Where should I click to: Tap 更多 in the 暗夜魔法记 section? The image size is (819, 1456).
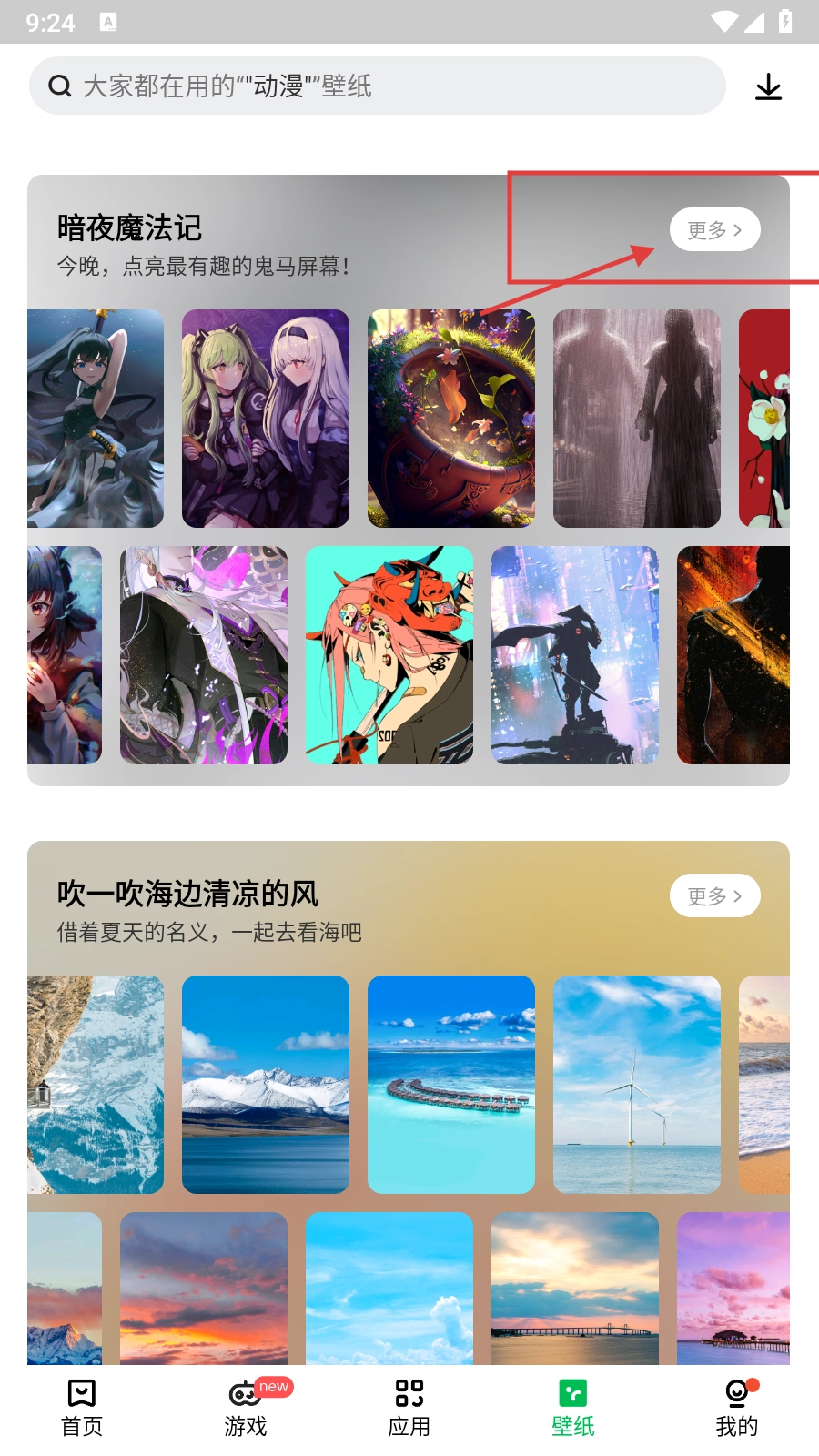[714, 230]
